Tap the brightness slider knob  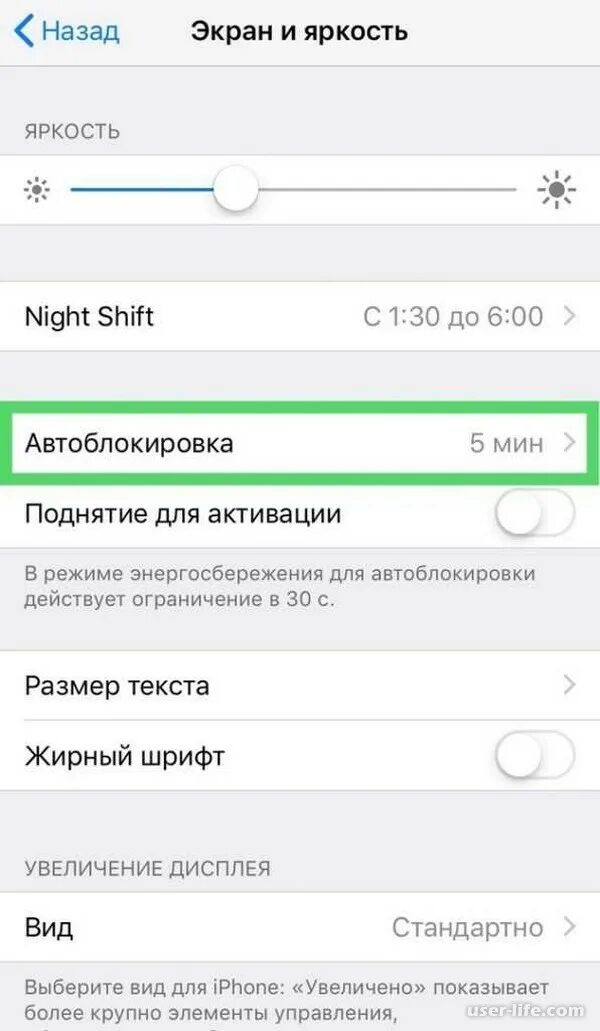[x=236, y=189]
